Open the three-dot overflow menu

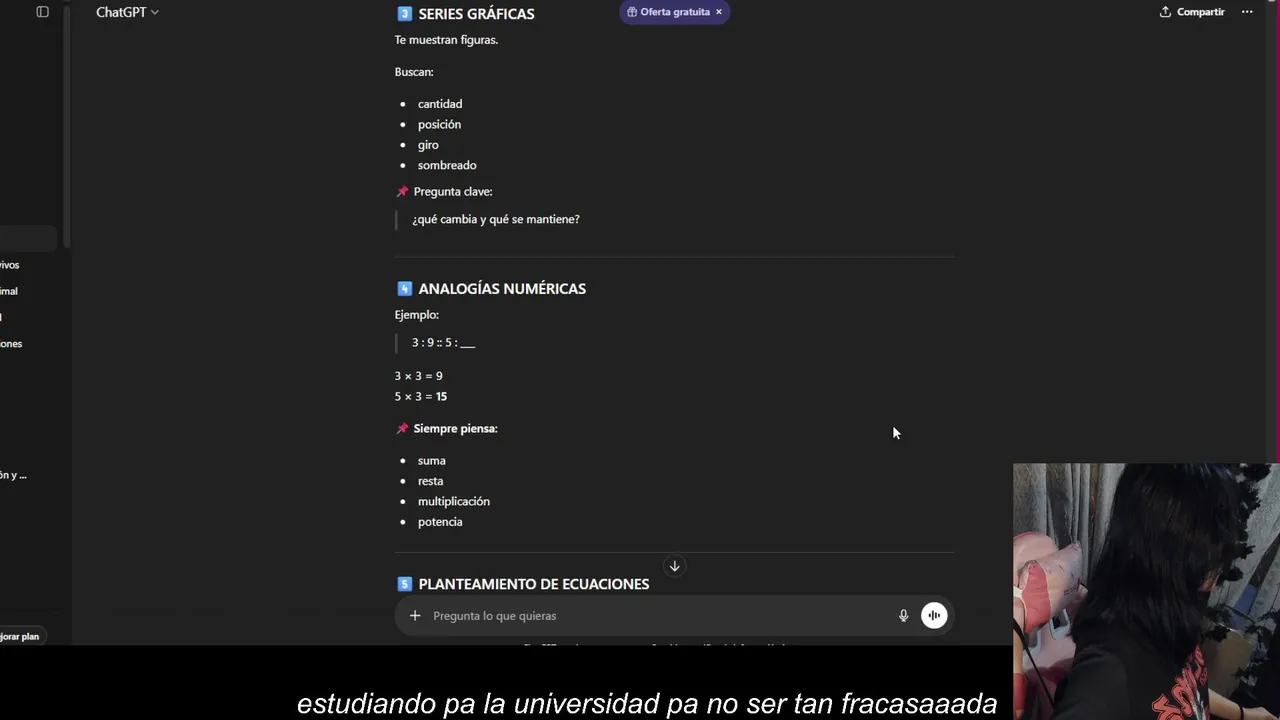(1247, 12)
